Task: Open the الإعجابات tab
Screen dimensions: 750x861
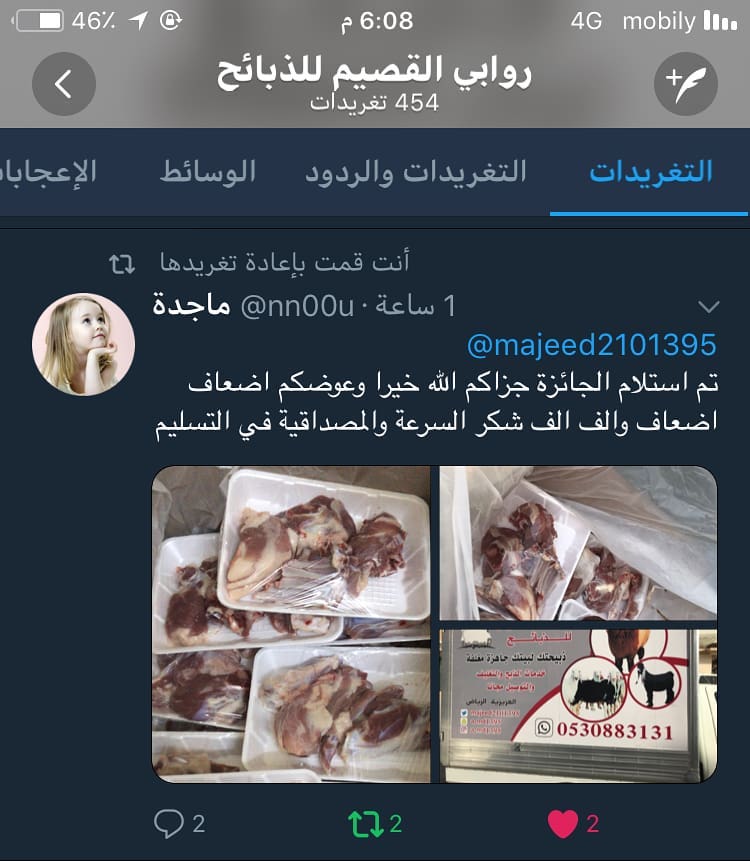Action: 50,172
